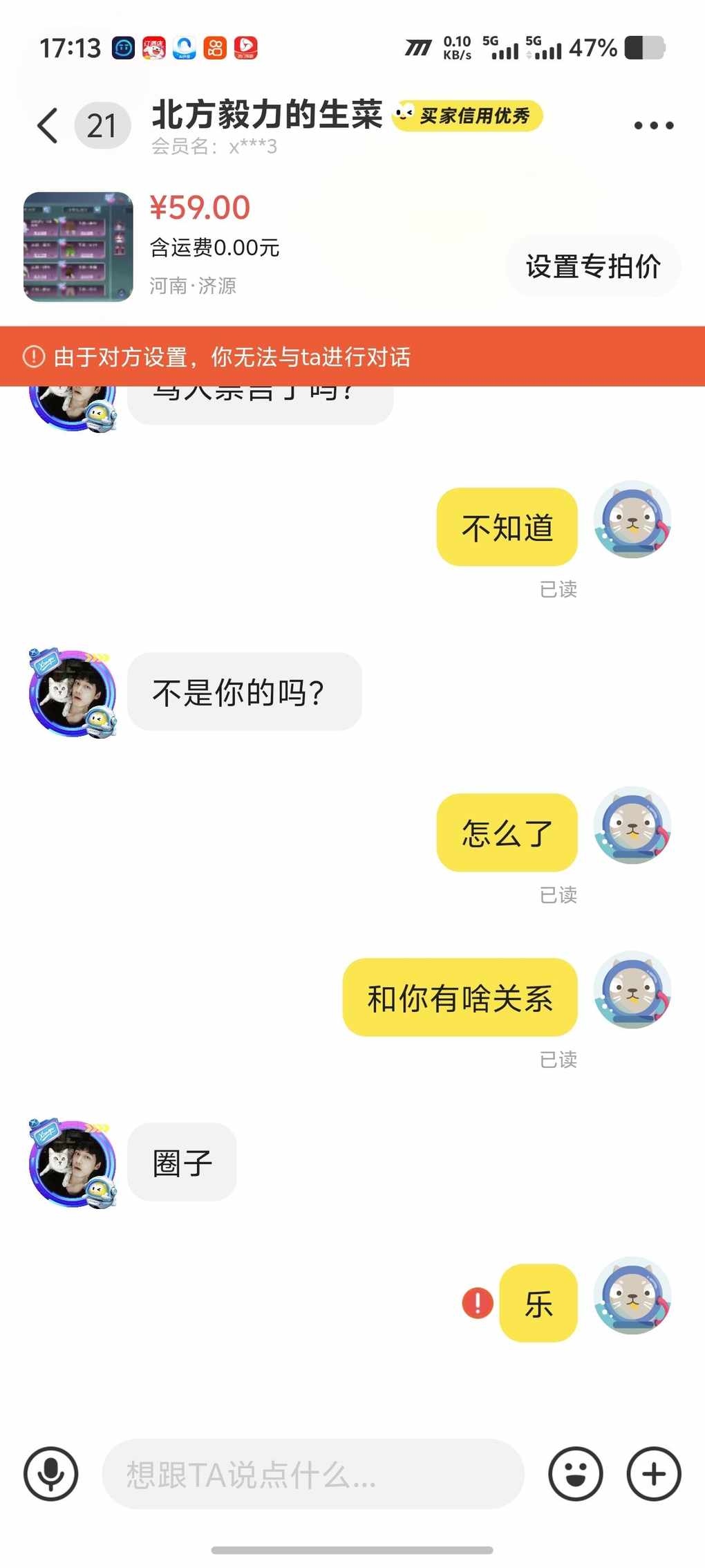Focus the 想跟TA说点什么 message field
The height and width of the screenshot is (1568, 705).
click(x=312, y=1474)
